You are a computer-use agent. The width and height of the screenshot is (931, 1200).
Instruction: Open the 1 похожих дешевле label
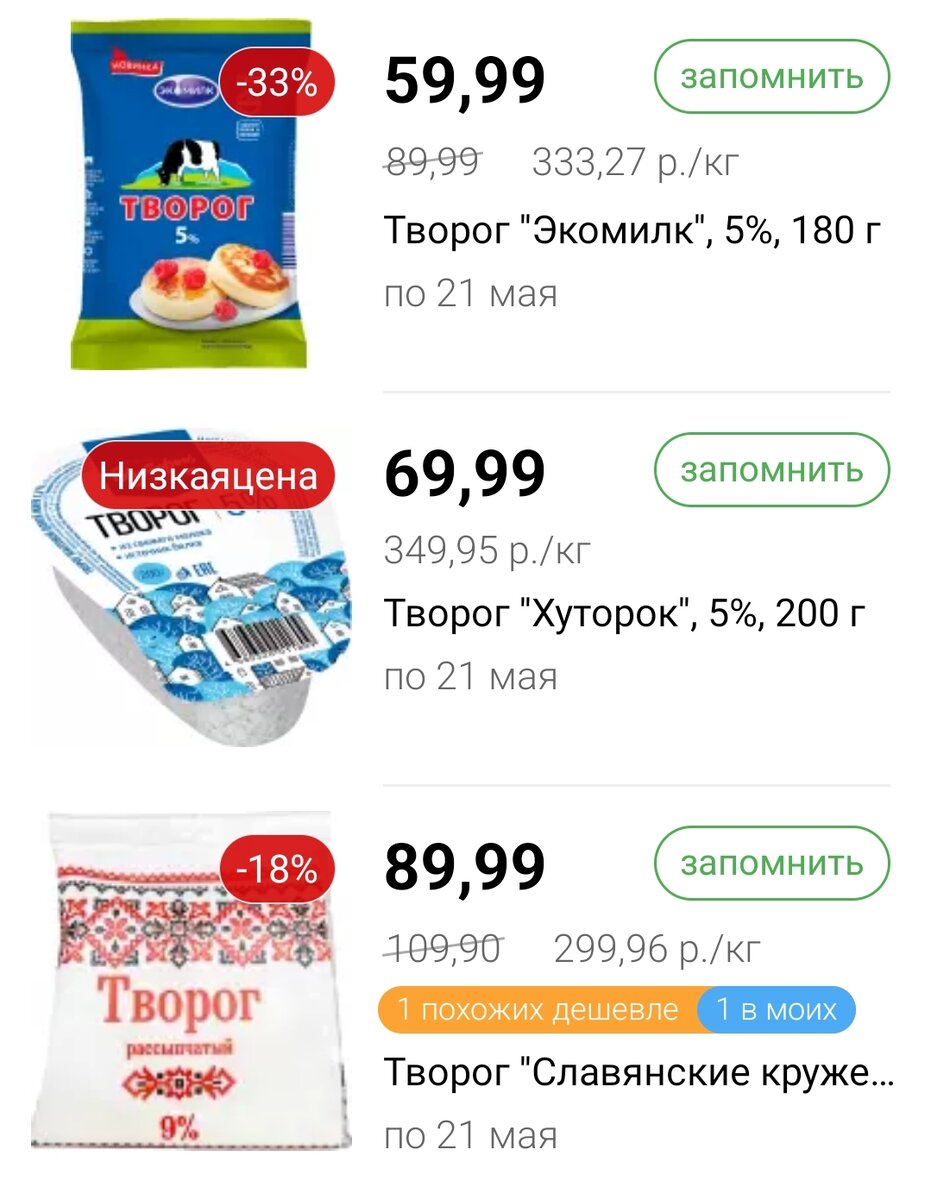pyautogui.click(x=537, y=1011)
